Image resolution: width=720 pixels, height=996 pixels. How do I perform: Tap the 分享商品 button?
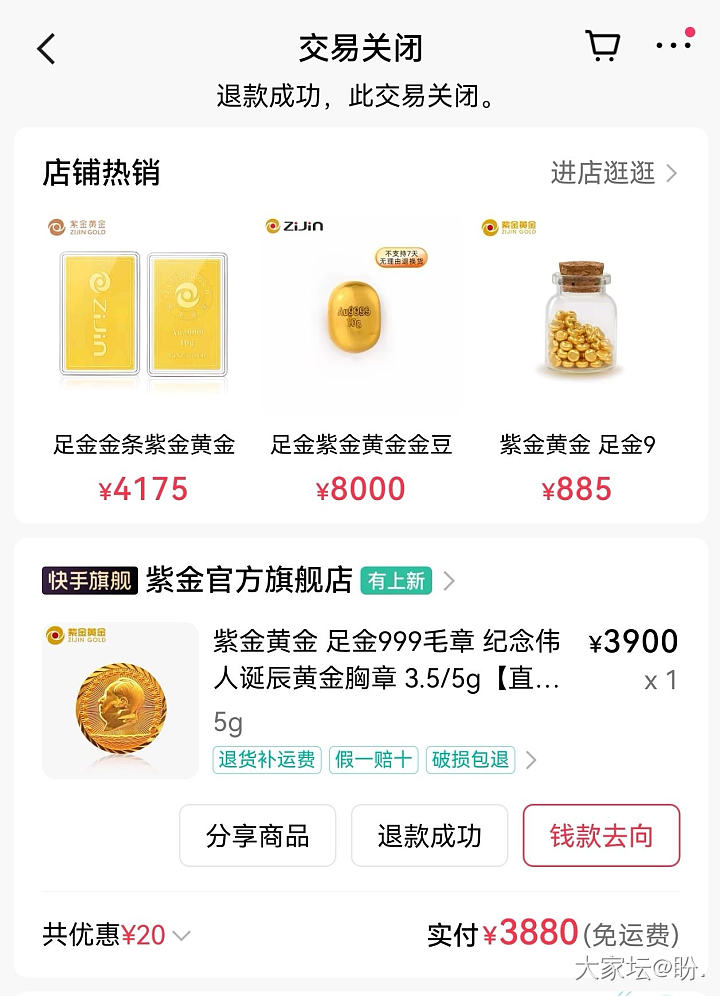point(257,835)
